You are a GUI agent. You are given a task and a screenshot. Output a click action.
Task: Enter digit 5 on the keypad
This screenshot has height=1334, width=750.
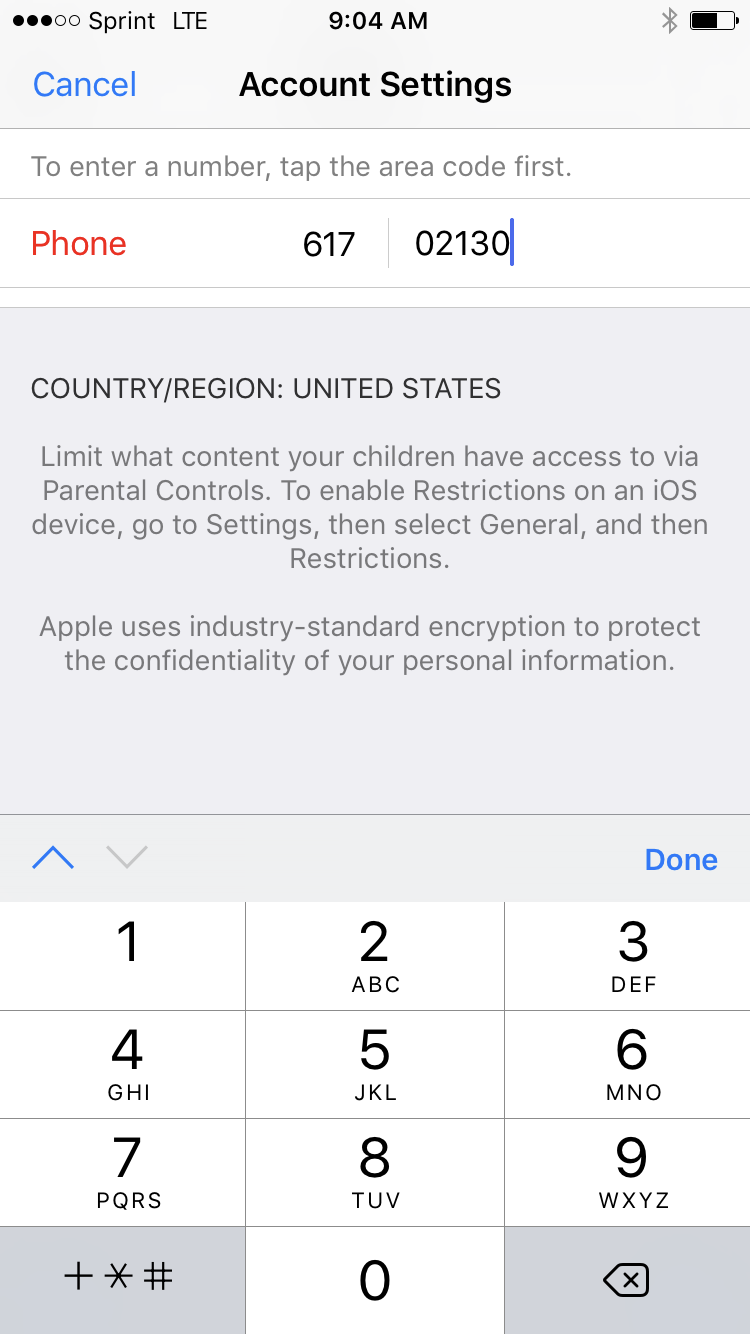pos(375,1064)
